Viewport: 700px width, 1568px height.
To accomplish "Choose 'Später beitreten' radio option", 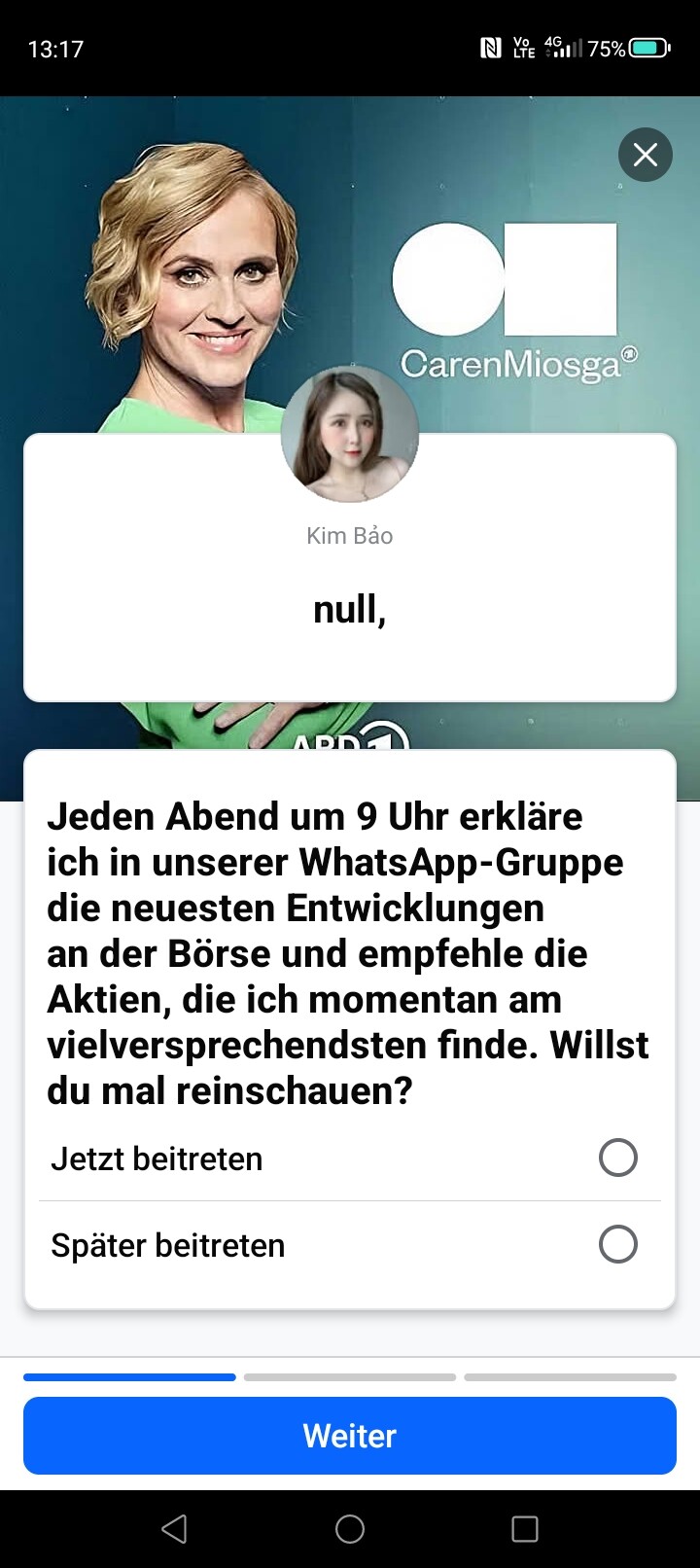I will tap(617, 1244).
